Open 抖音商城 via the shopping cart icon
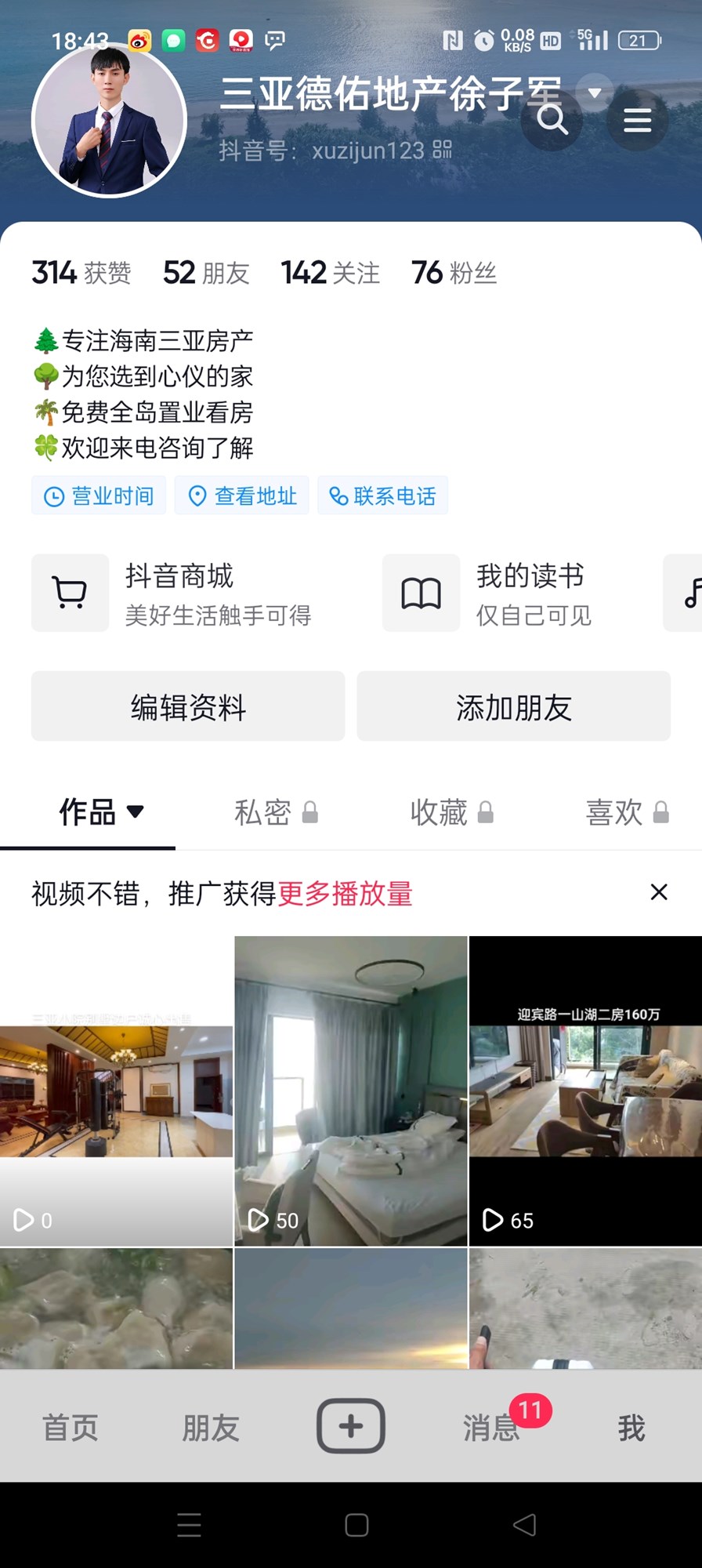The image size is (702, 1568). click(70, 593)
